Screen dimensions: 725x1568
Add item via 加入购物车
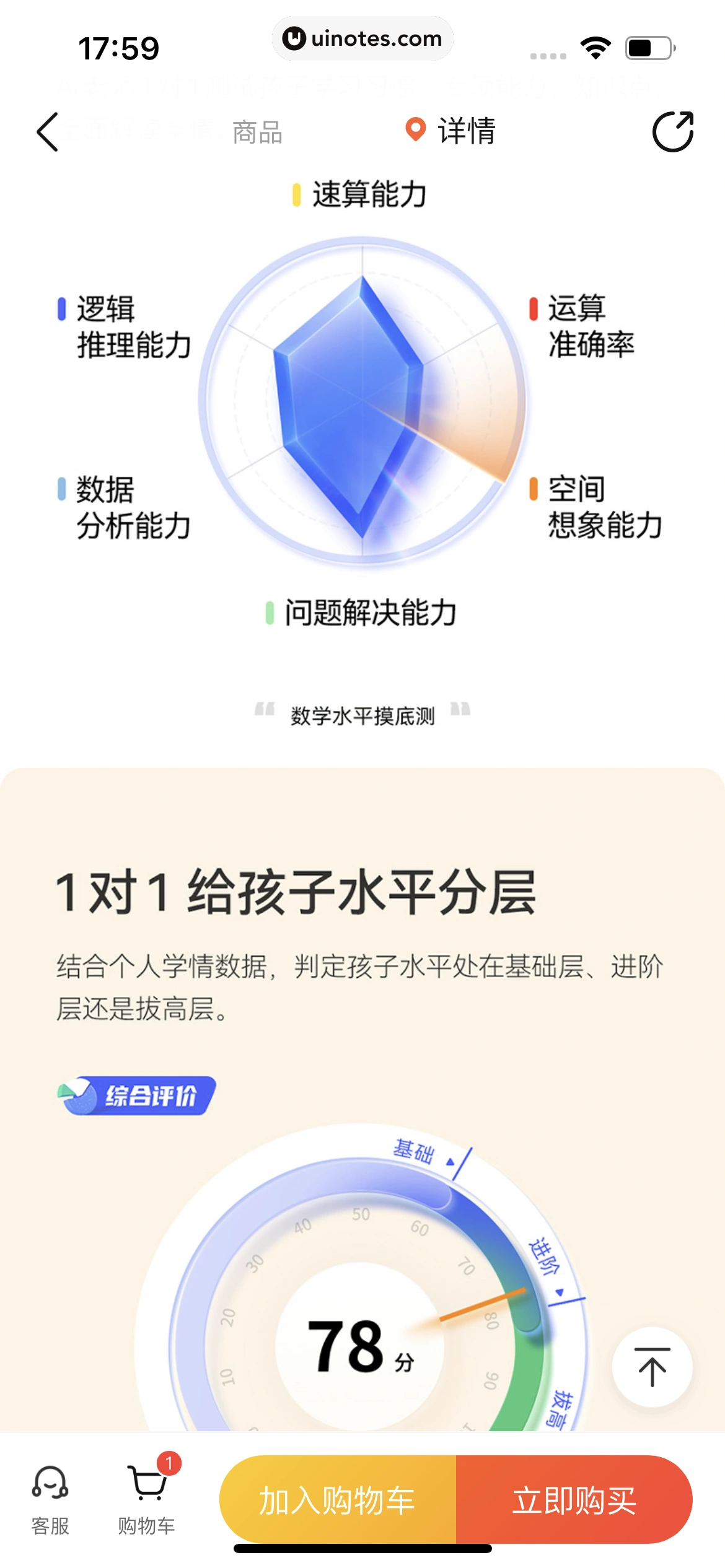click(338, 1499)
